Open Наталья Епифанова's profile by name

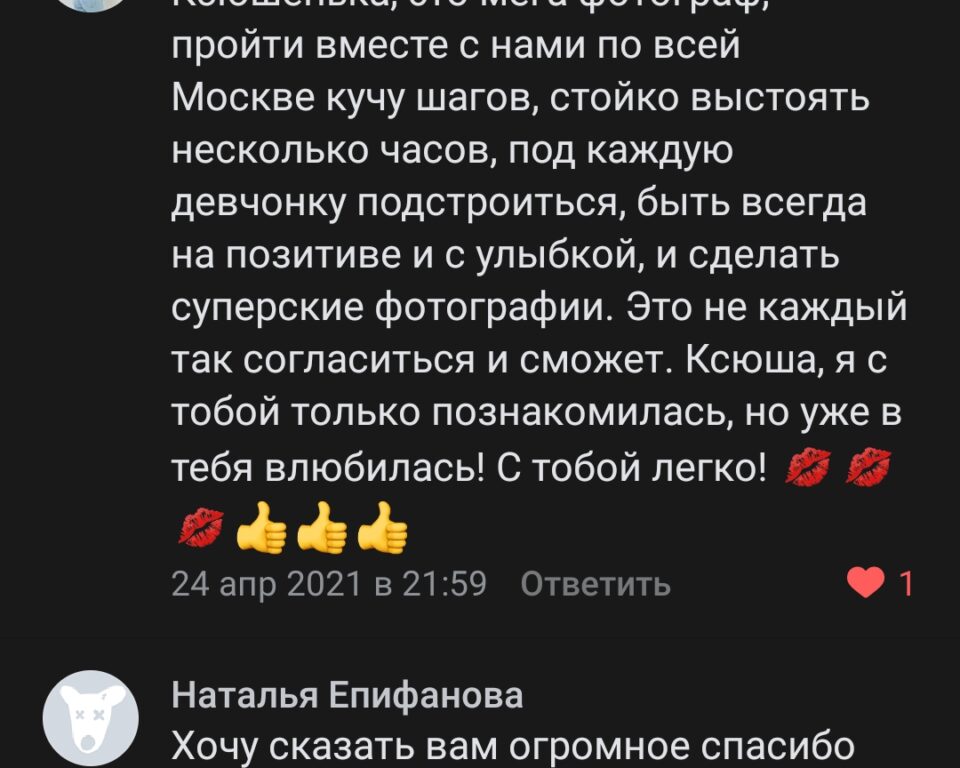pos(347,694)
